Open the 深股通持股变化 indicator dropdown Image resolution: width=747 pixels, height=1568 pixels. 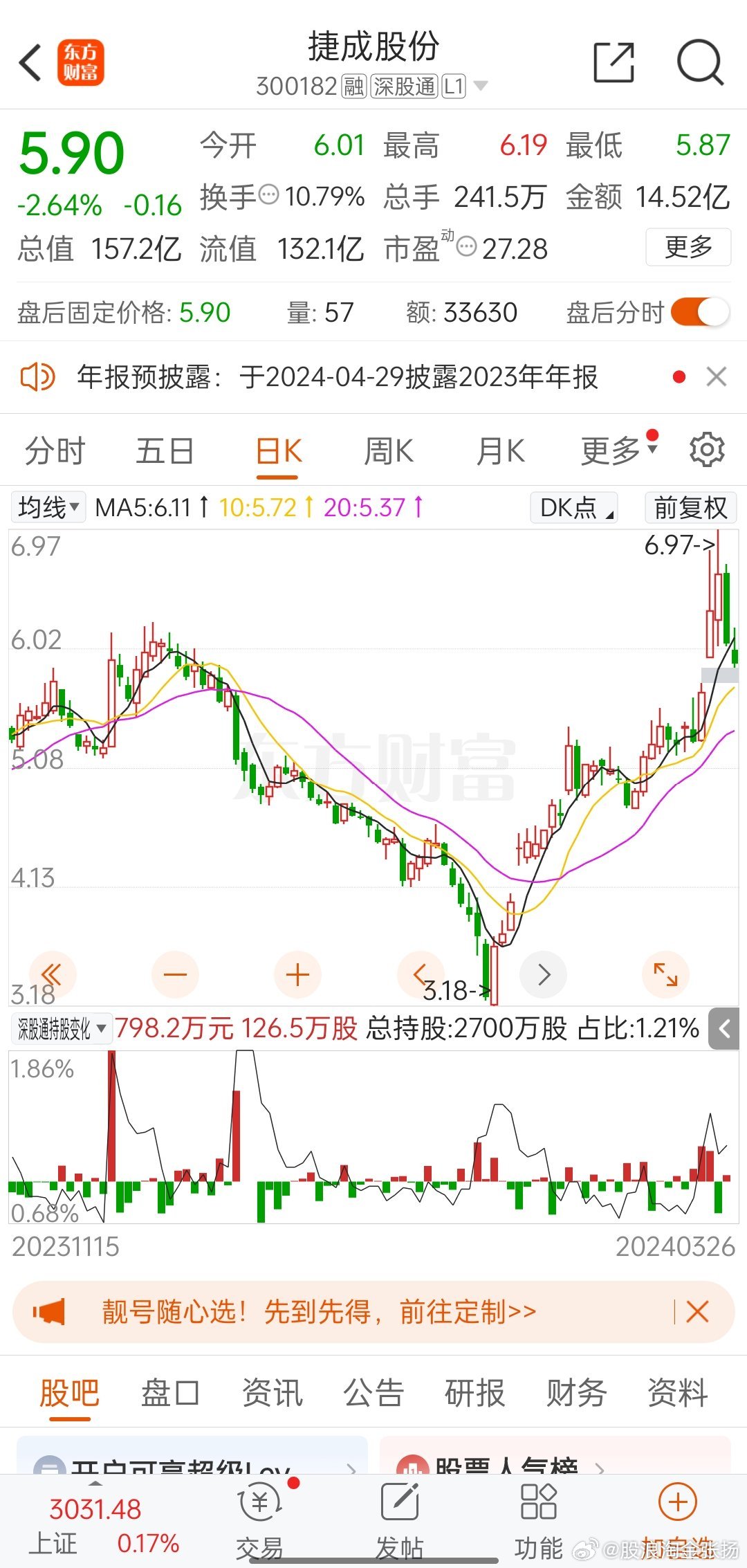click(x=62, y=1029)
